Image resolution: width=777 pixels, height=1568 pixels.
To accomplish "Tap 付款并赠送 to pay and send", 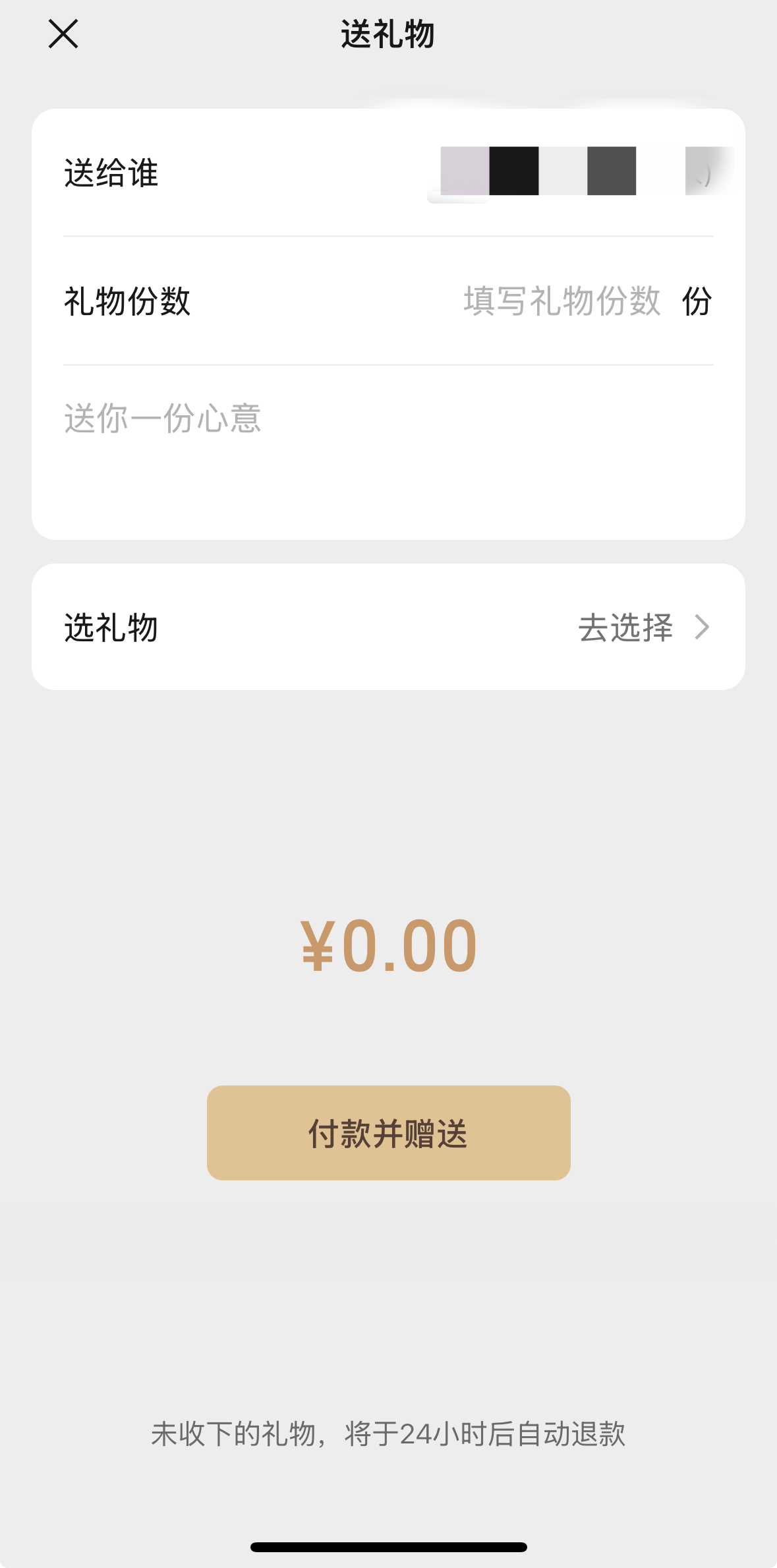I will pos(388,1133).
